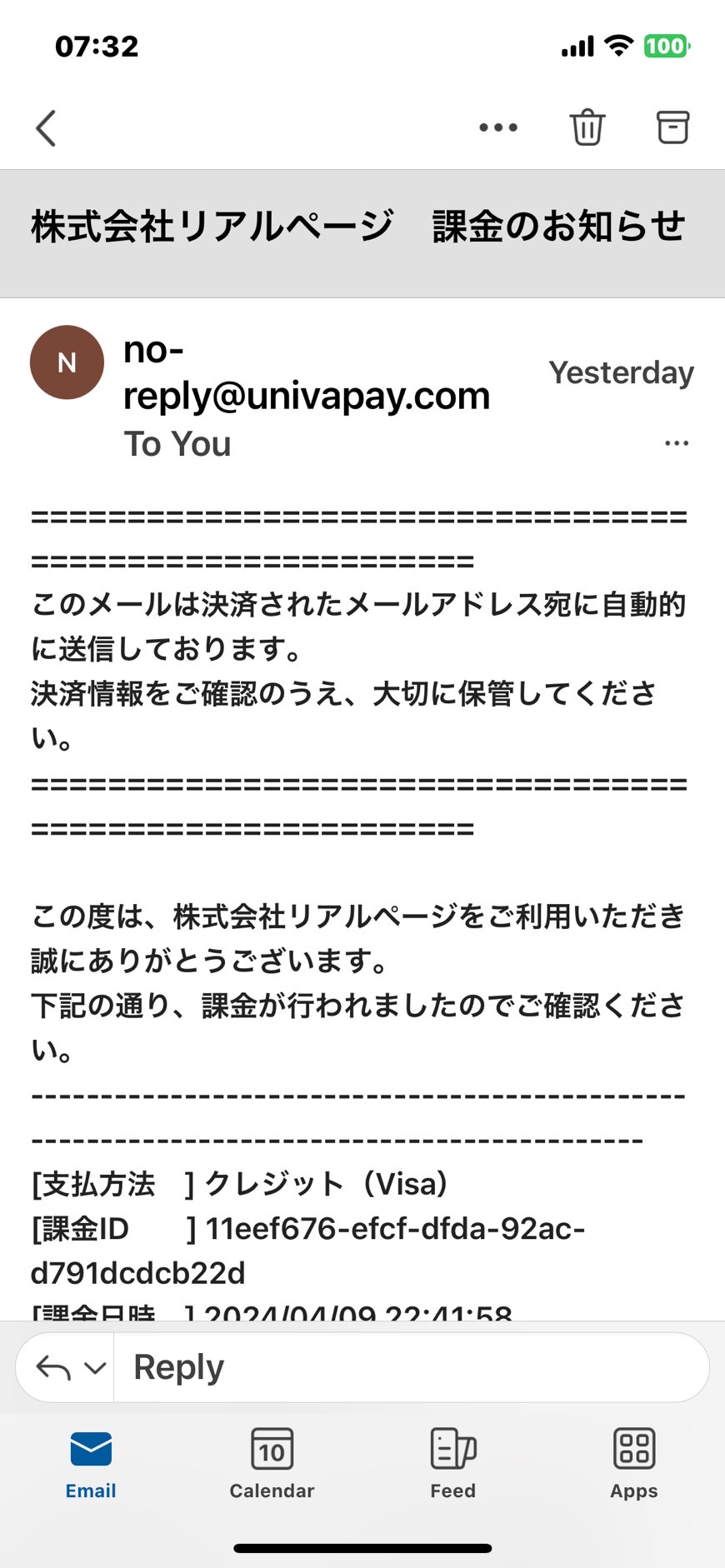Screen dimensions: 725x1568
Task: Delete this email with the trash icon
Action: (x=587, y=127)
